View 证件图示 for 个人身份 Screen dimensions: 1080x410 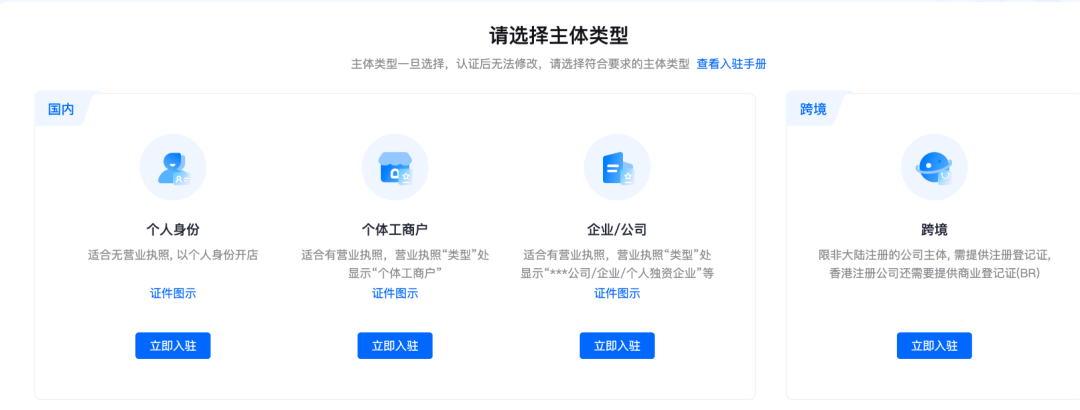(x=173, y=293)
